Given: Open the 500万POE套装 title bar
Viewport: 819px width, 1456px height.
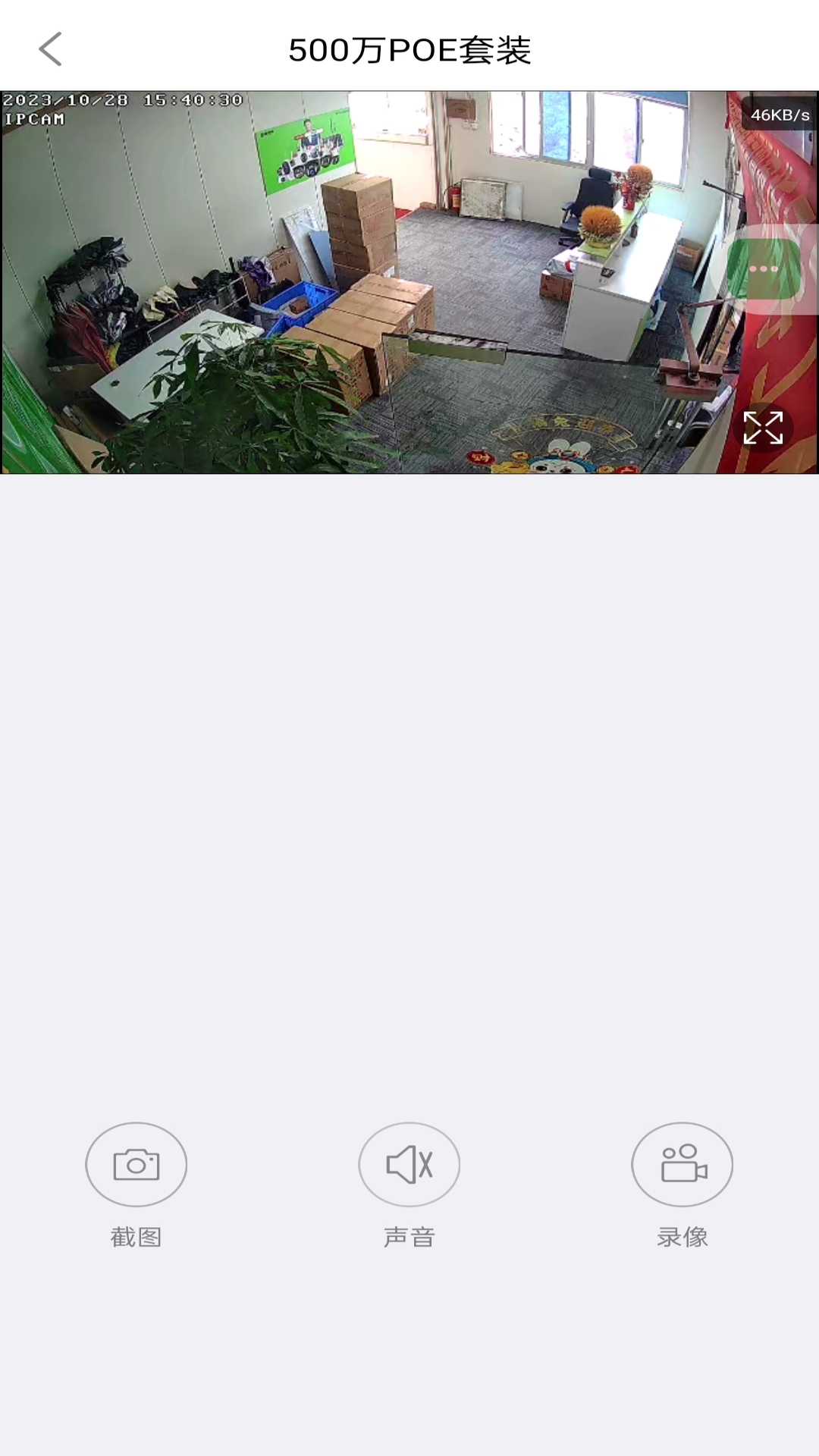Looking at the screenshot, I should [409, 49].
